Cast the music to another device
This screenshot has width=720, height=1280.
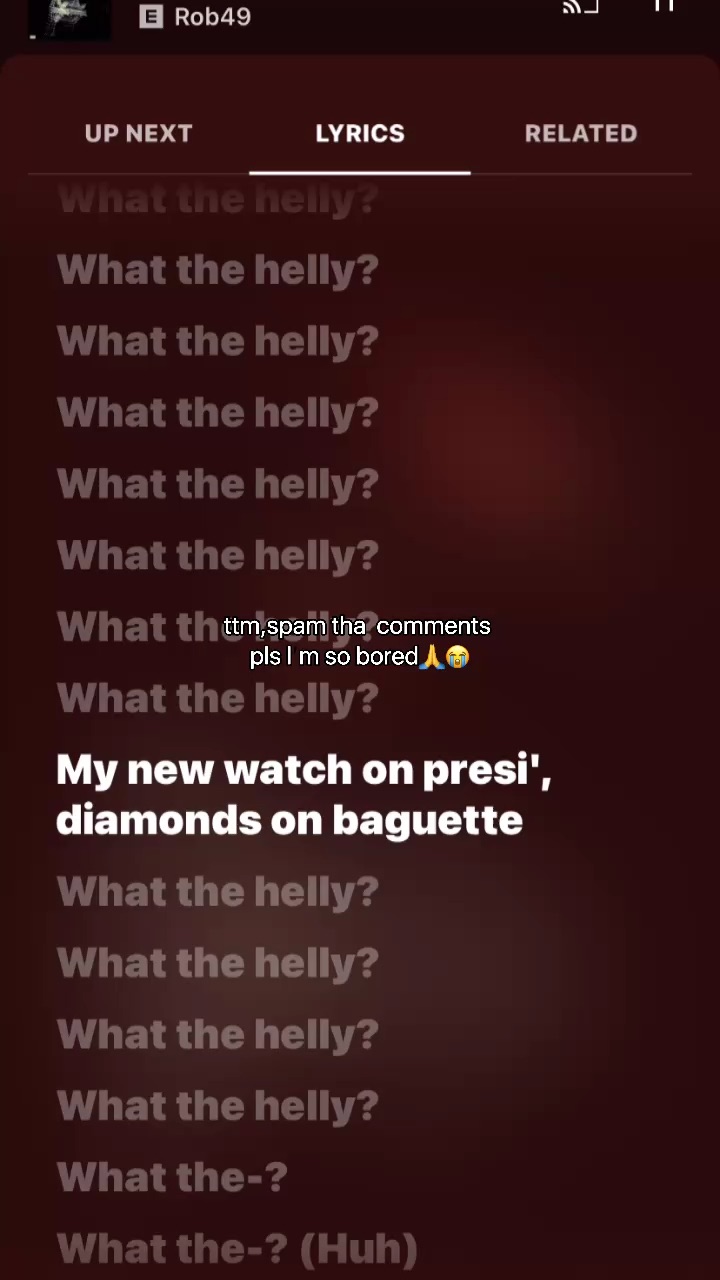tap(581, 6)
